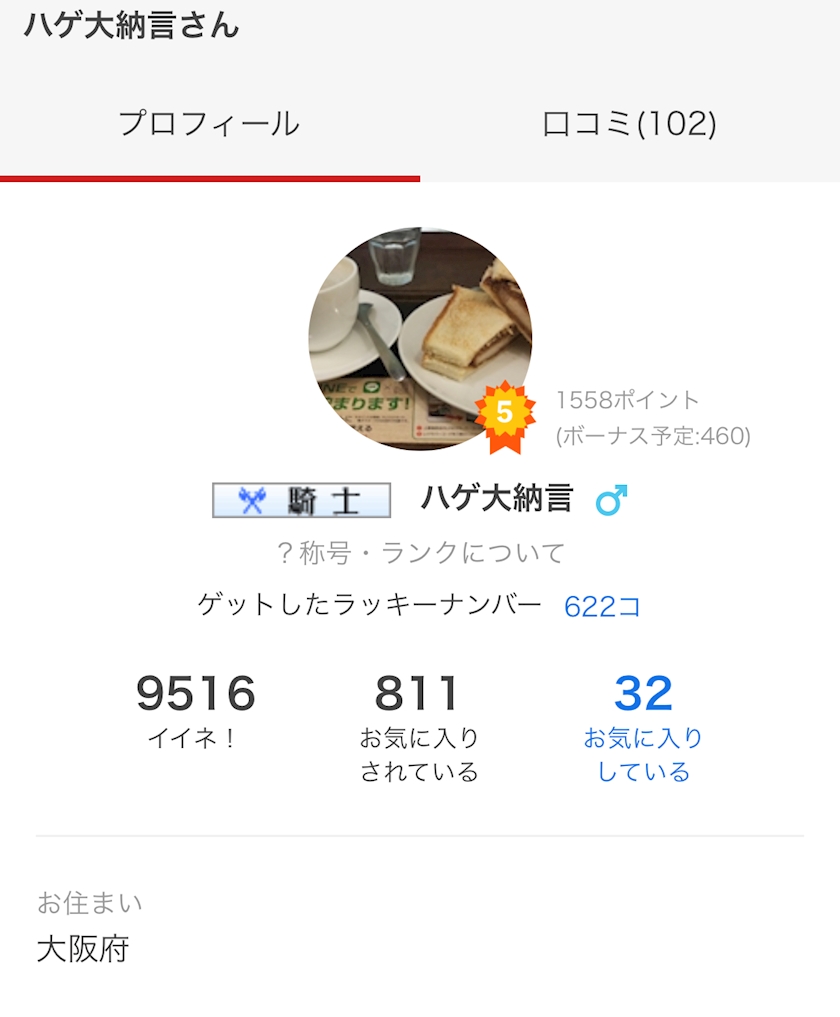Switch to the 口コミ(102) tab
The image size is (840, 1017).
click(629, 124)
